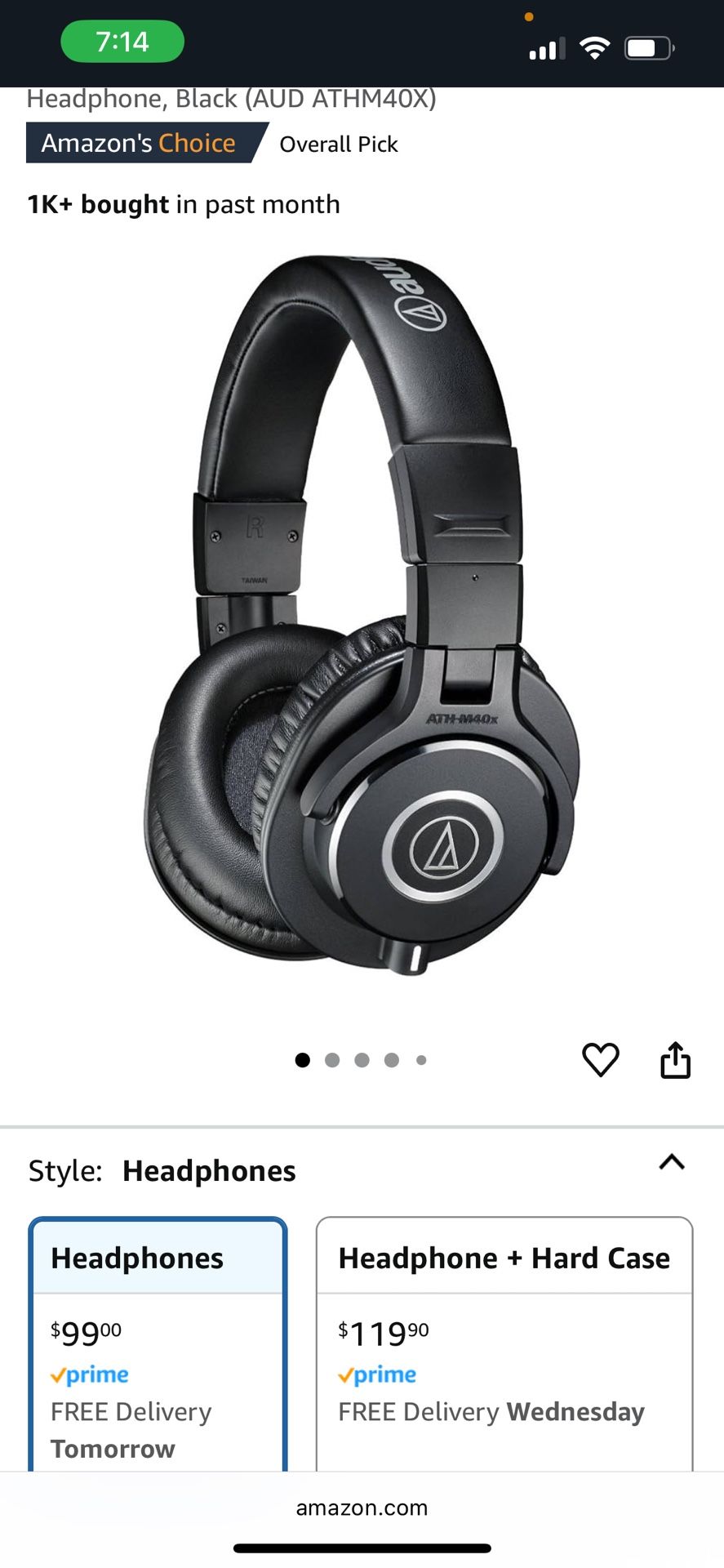Viewport: 724px width, 1568px height.
Task: Tap the amazon.com address bar
Action: 362,1508
